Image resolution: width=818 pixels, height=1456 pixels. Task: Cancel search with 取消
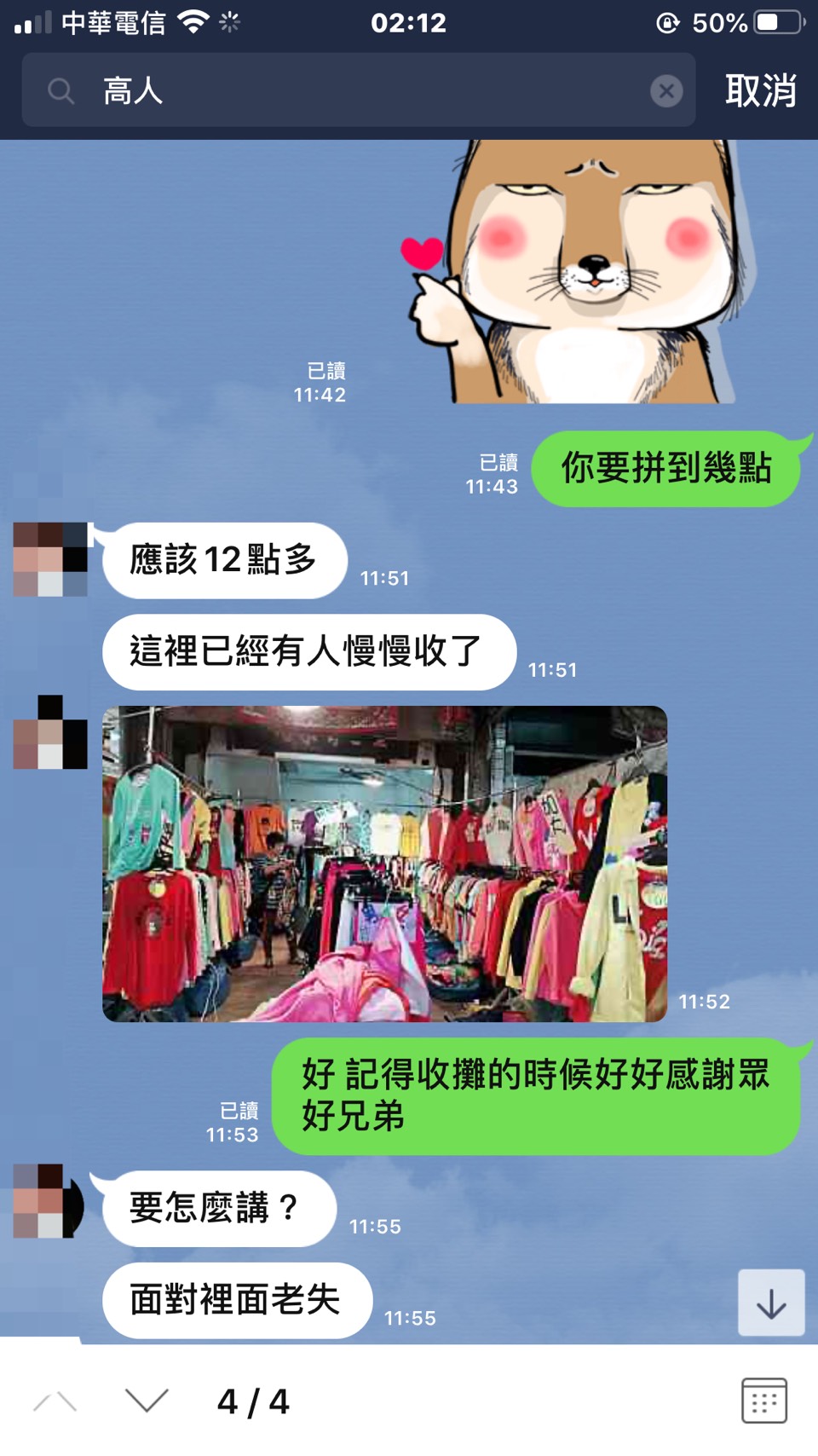pos(760,90)
